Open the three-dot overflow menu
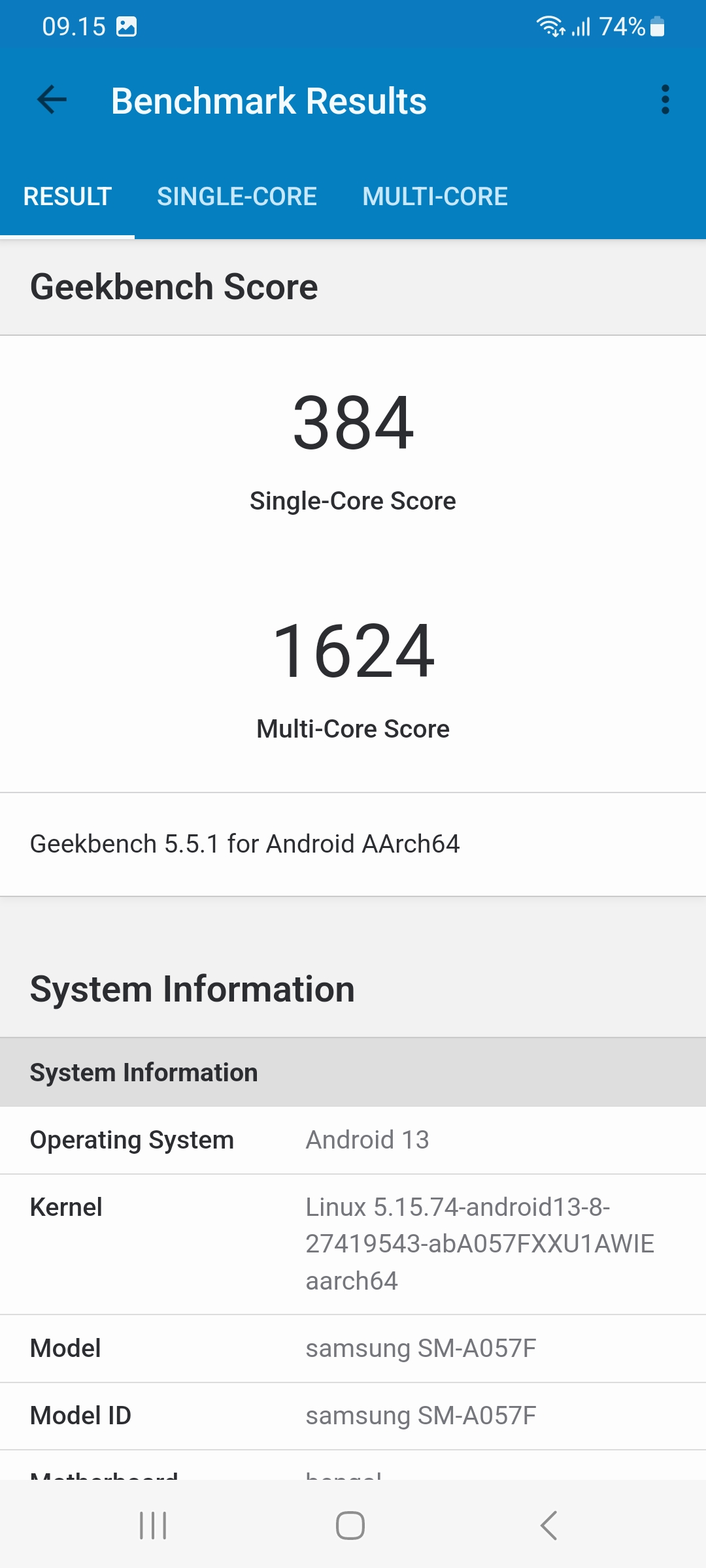706x1568 pixels. point(665,100)
